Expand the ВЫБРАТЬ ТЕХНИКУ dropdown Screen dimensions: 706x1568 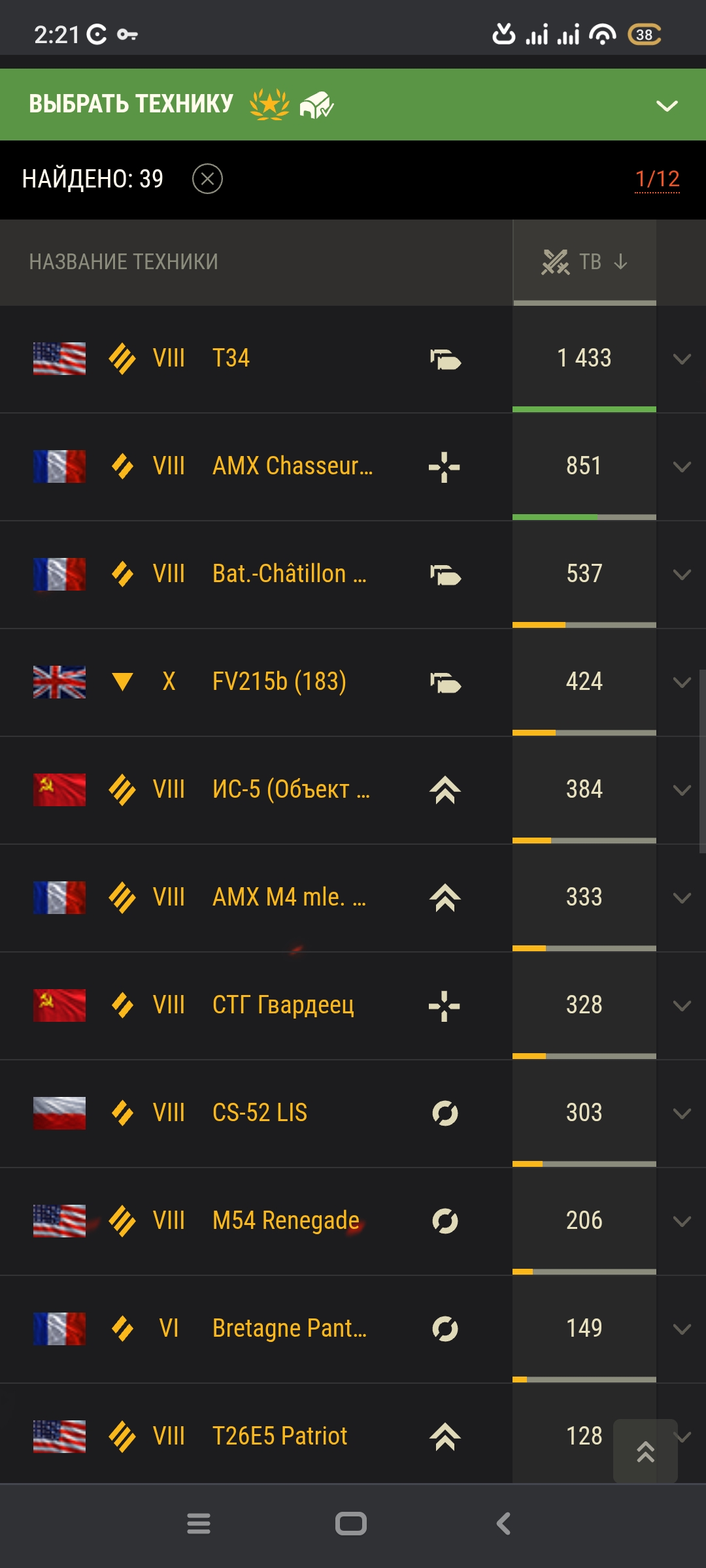pyautogui.click(x=667, y=105)
